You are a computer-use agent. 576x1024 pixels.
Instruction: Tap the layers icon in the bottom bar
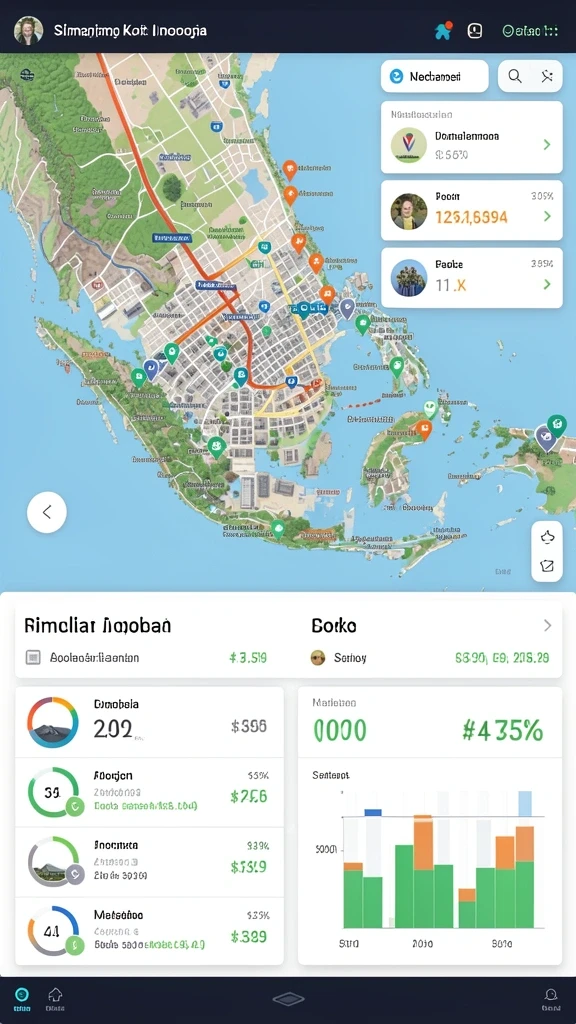tap(288, 999)
